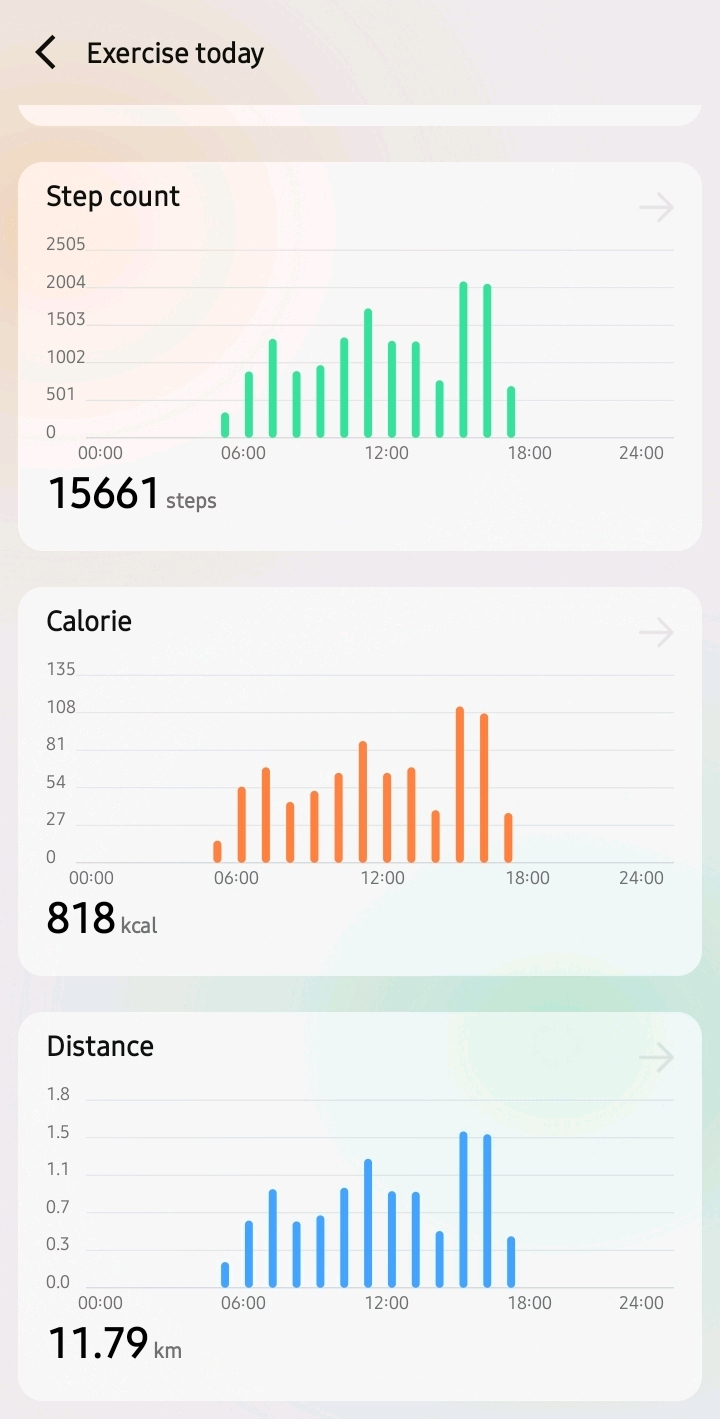Open Calorie details arrow
Image resolution: width=720 pixels, height=1419 pixels.
[656, 632]
